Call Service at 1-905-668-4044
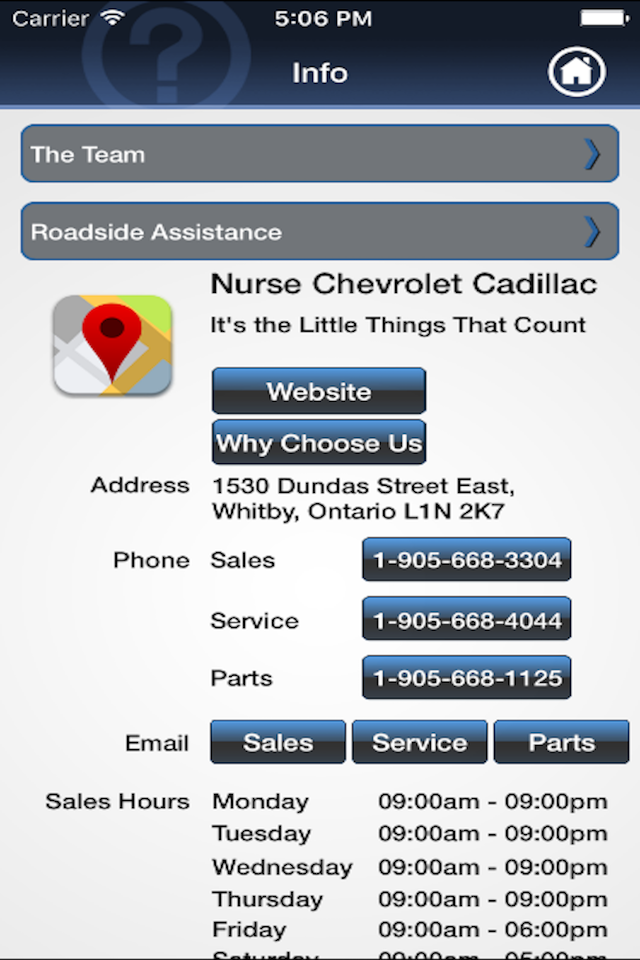 [x=467, y=619]
